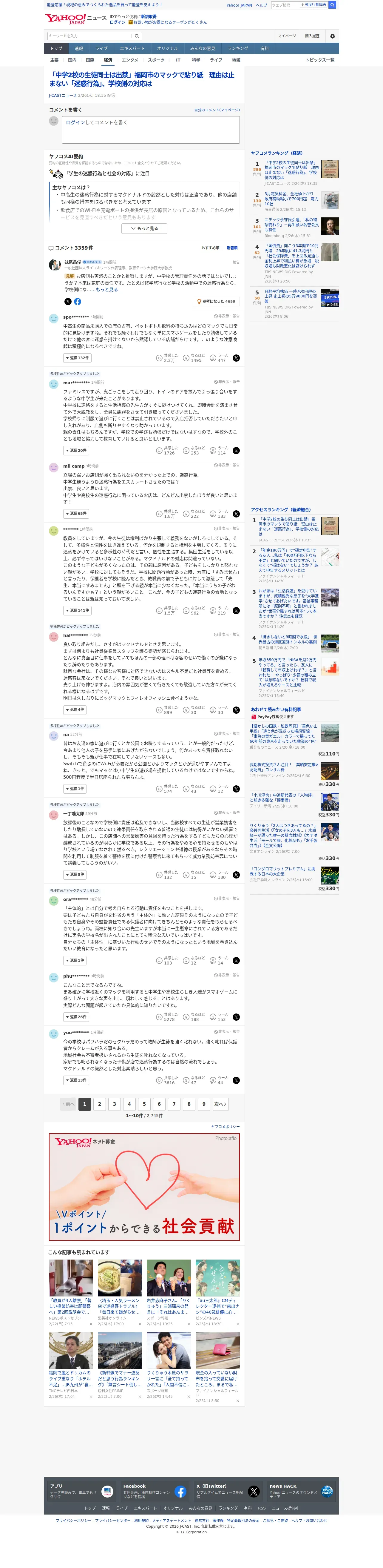Switch to the 速報 navigation tab
The height and width of the screenshot is (1568, 383).
tap(79, 49)
